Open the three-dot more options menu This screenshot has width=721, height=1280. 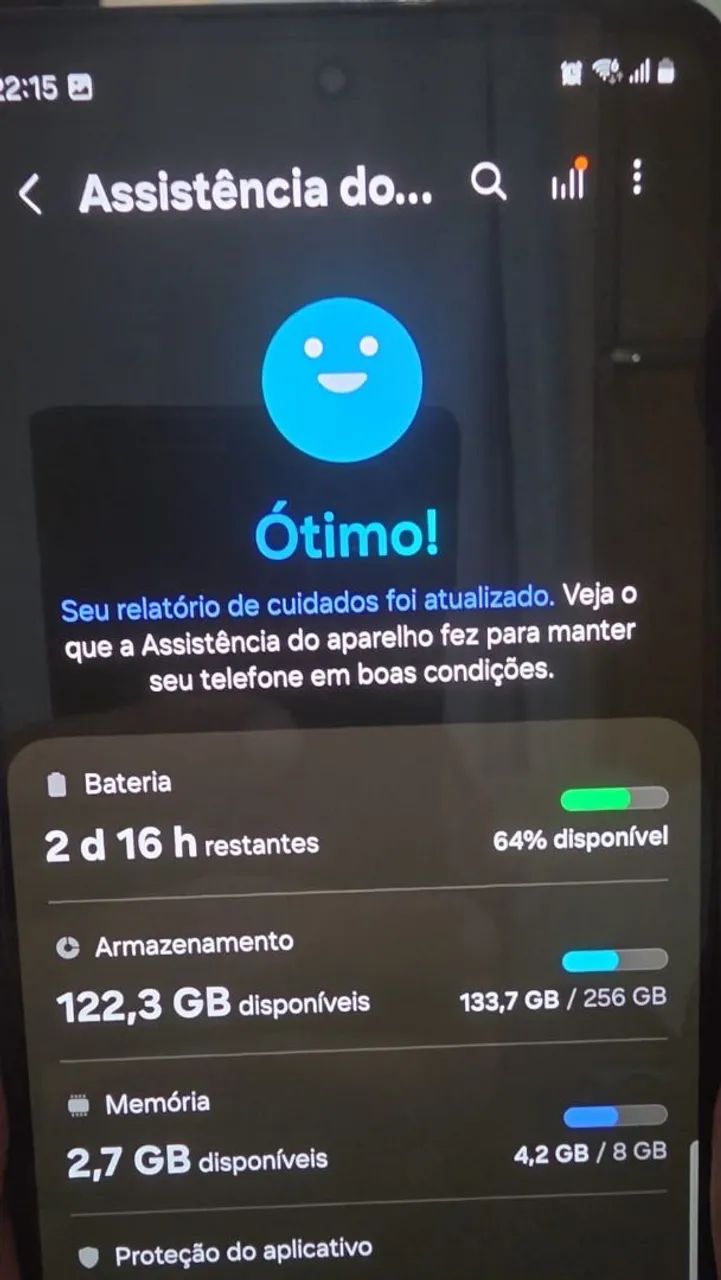coord(637,180)
